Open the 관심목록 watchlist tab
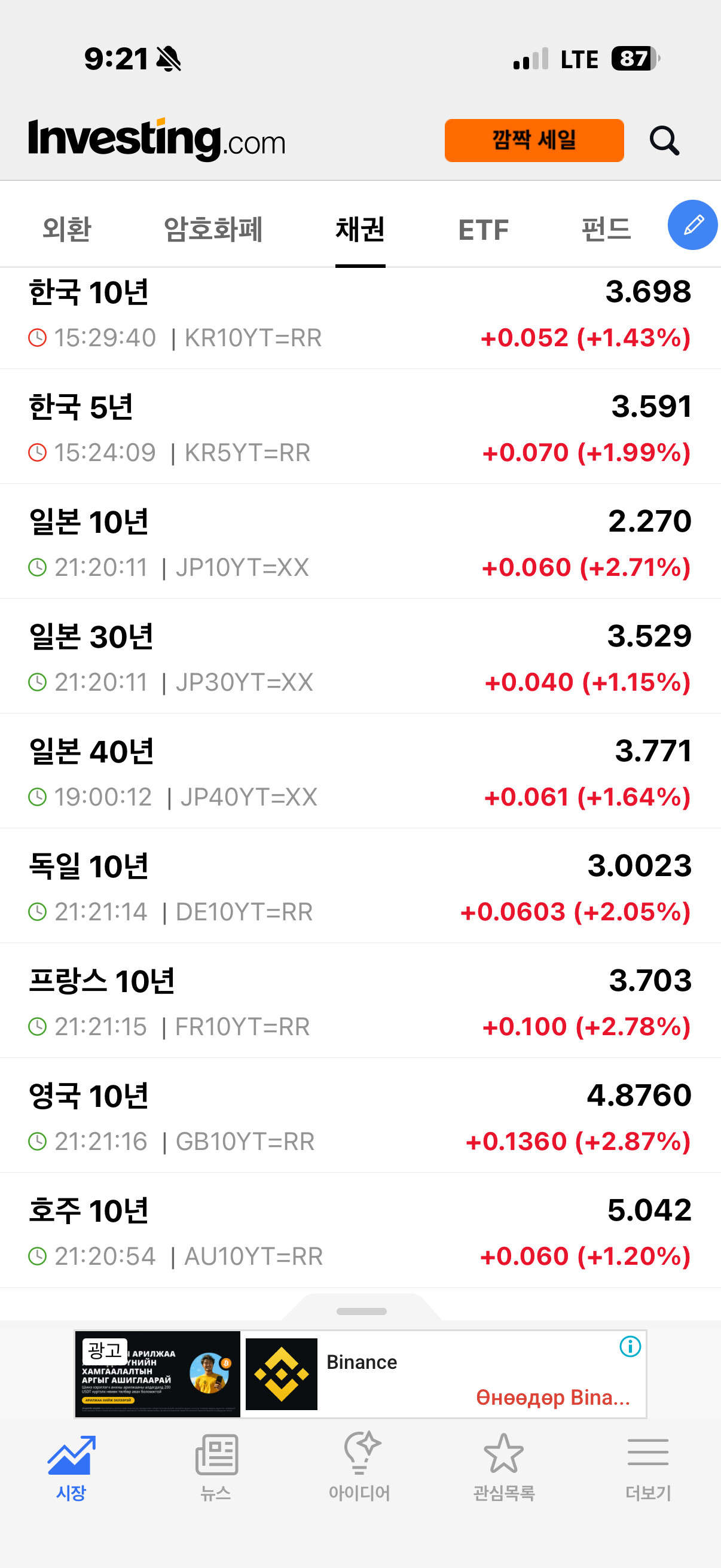This screenshot has height=1568, width=721. [504, 1467]
